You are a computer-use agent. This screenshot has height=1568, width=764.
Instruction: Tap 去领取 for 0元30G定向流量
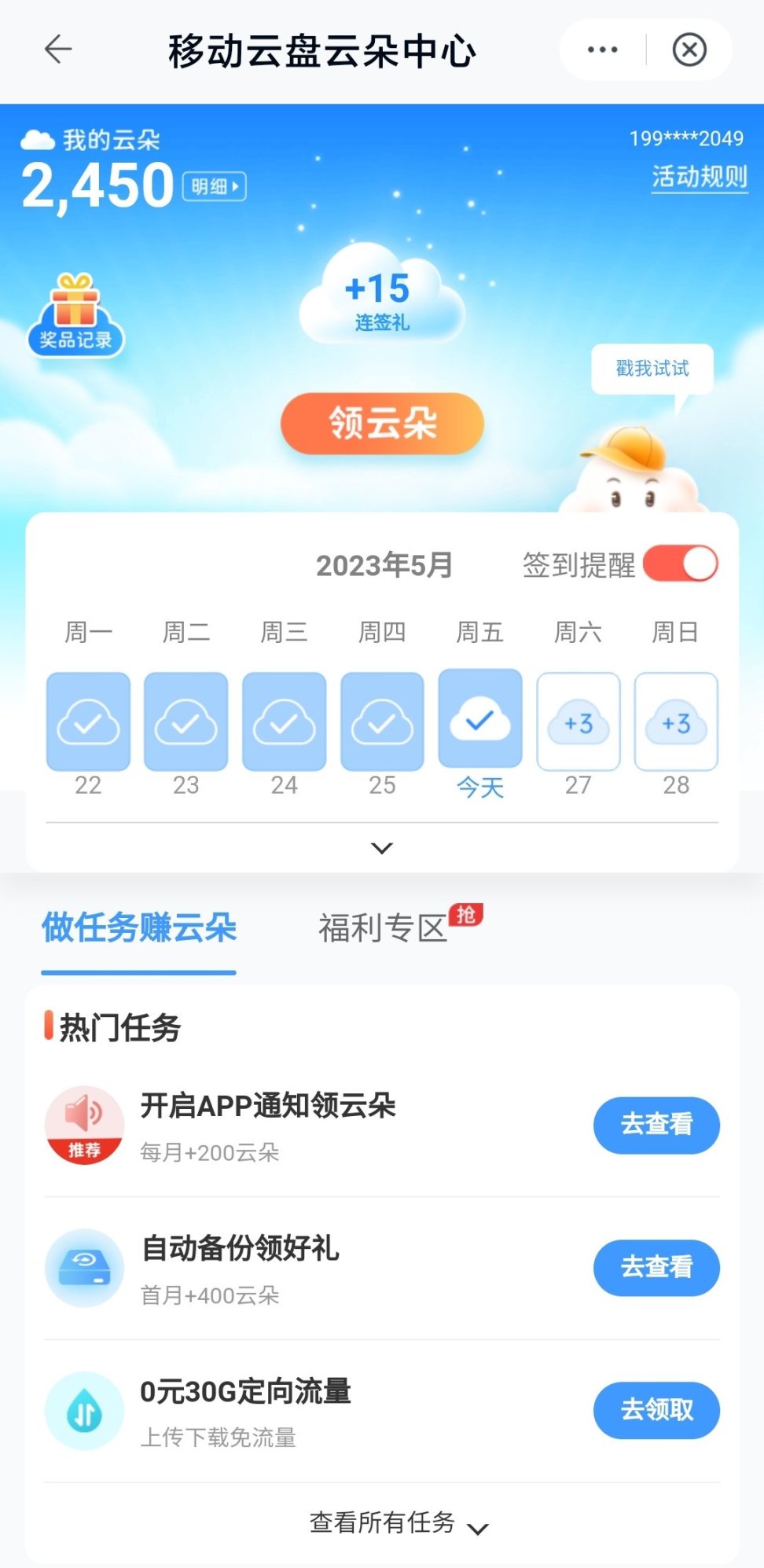656,1410
